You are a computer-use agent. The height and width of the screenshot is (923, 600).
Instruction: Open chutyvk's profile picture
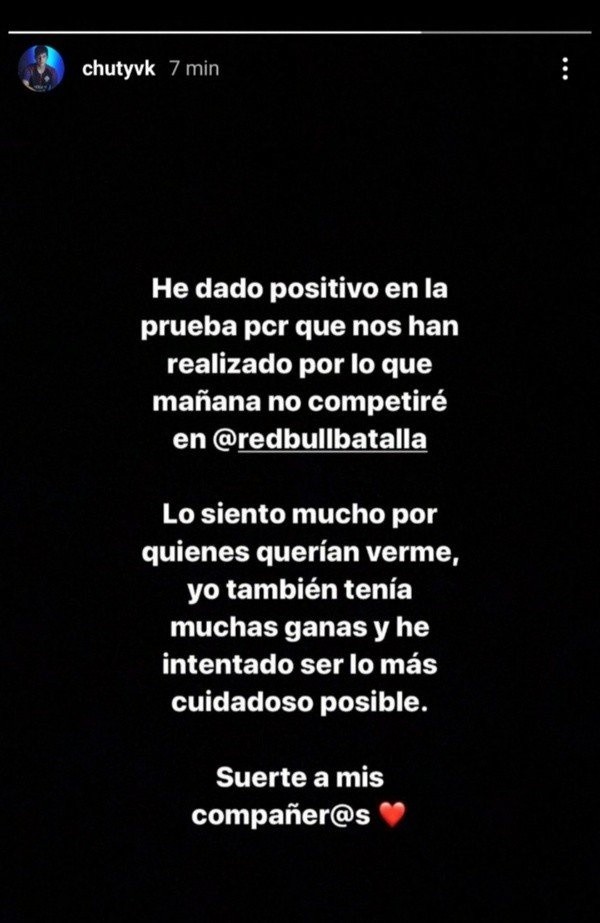point(41,69)
